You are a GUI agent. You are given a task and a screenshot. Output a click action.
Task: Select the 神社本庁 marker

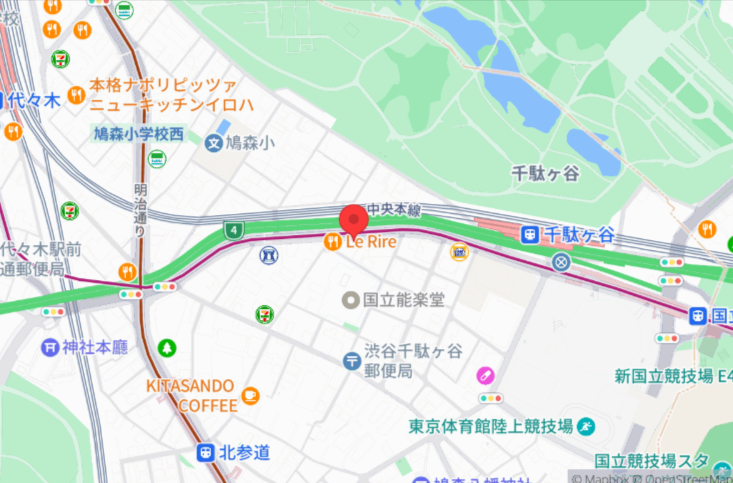coord(49,347)
